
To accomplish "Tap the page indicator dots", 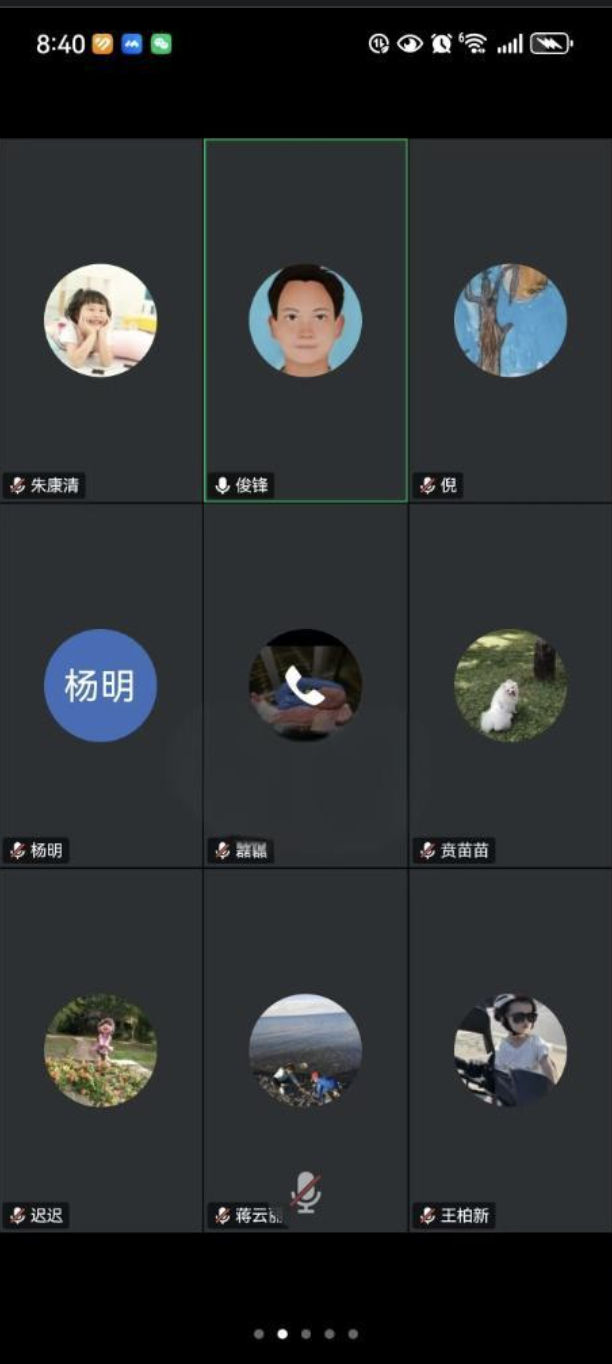I will tap(306, 1333).
